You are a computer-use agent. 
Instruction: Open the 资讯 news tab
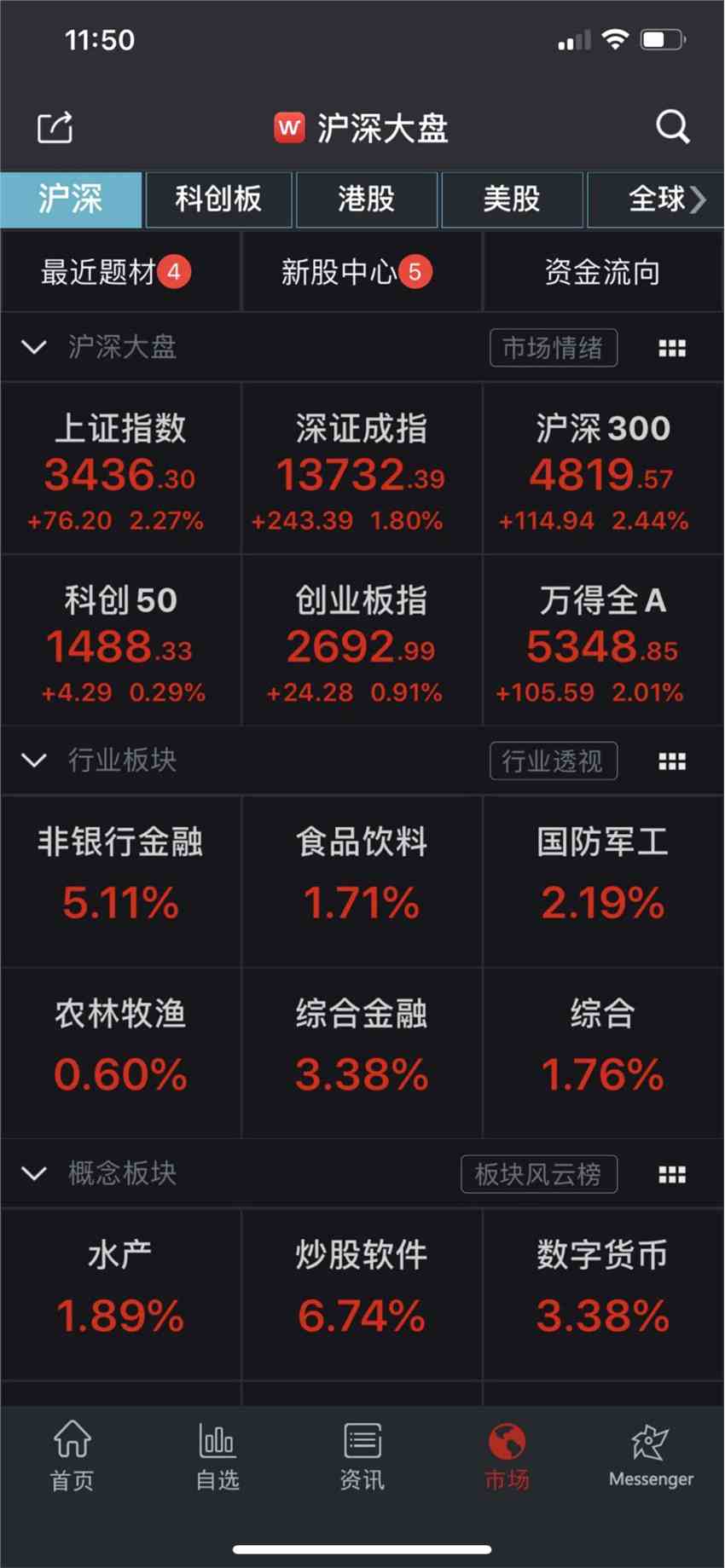362,1456
